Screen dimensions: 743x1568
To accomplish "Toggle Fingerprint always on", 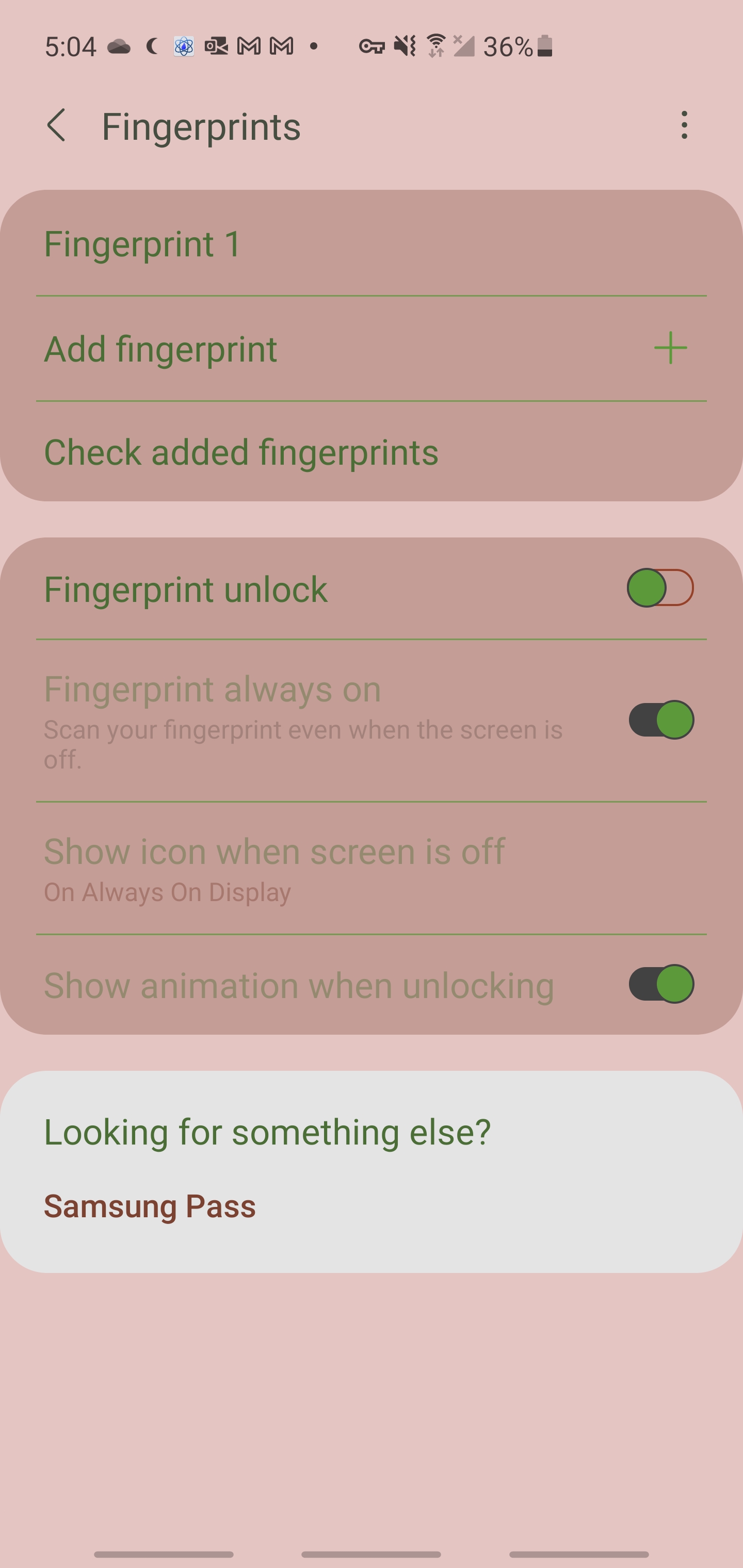I will (660, 720).
